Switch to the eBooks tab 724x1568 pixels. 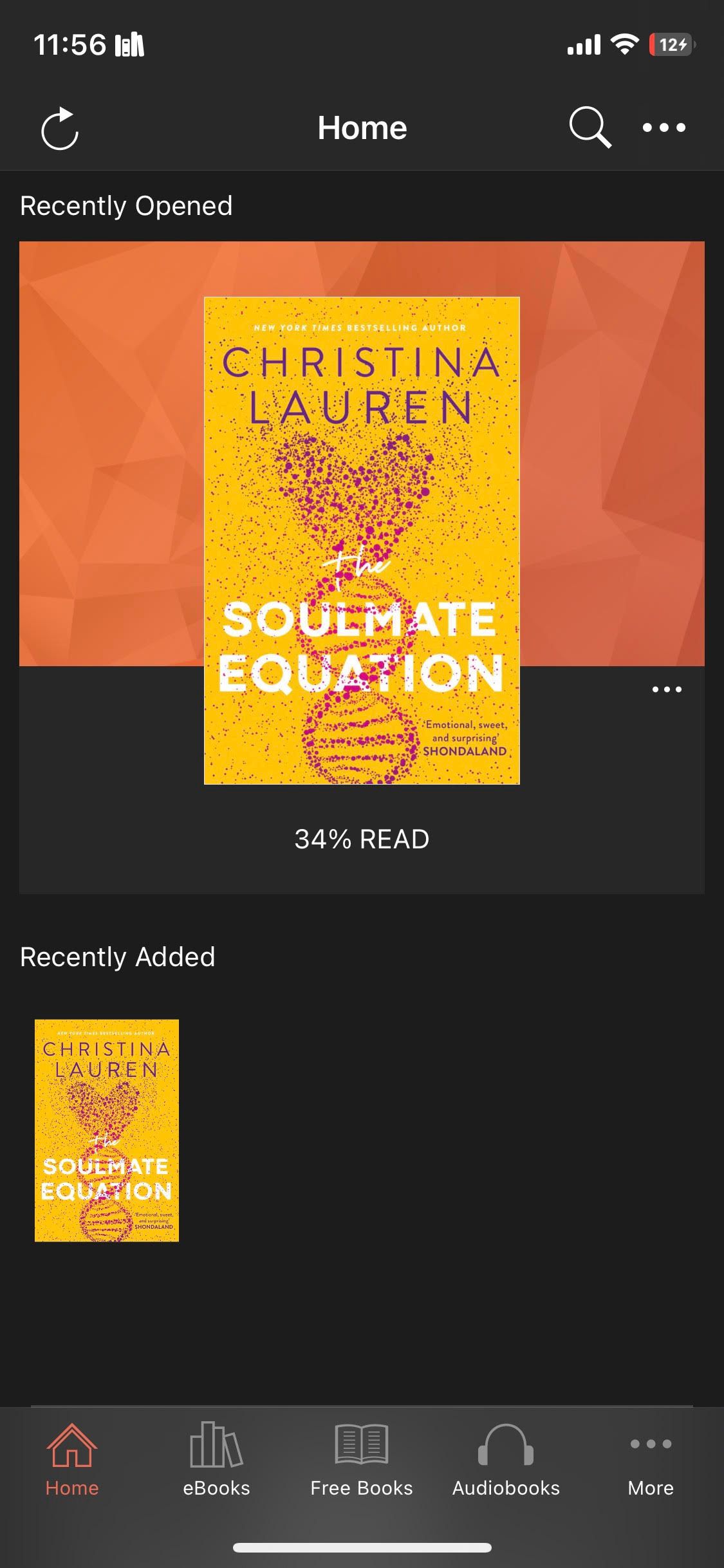216,1460
